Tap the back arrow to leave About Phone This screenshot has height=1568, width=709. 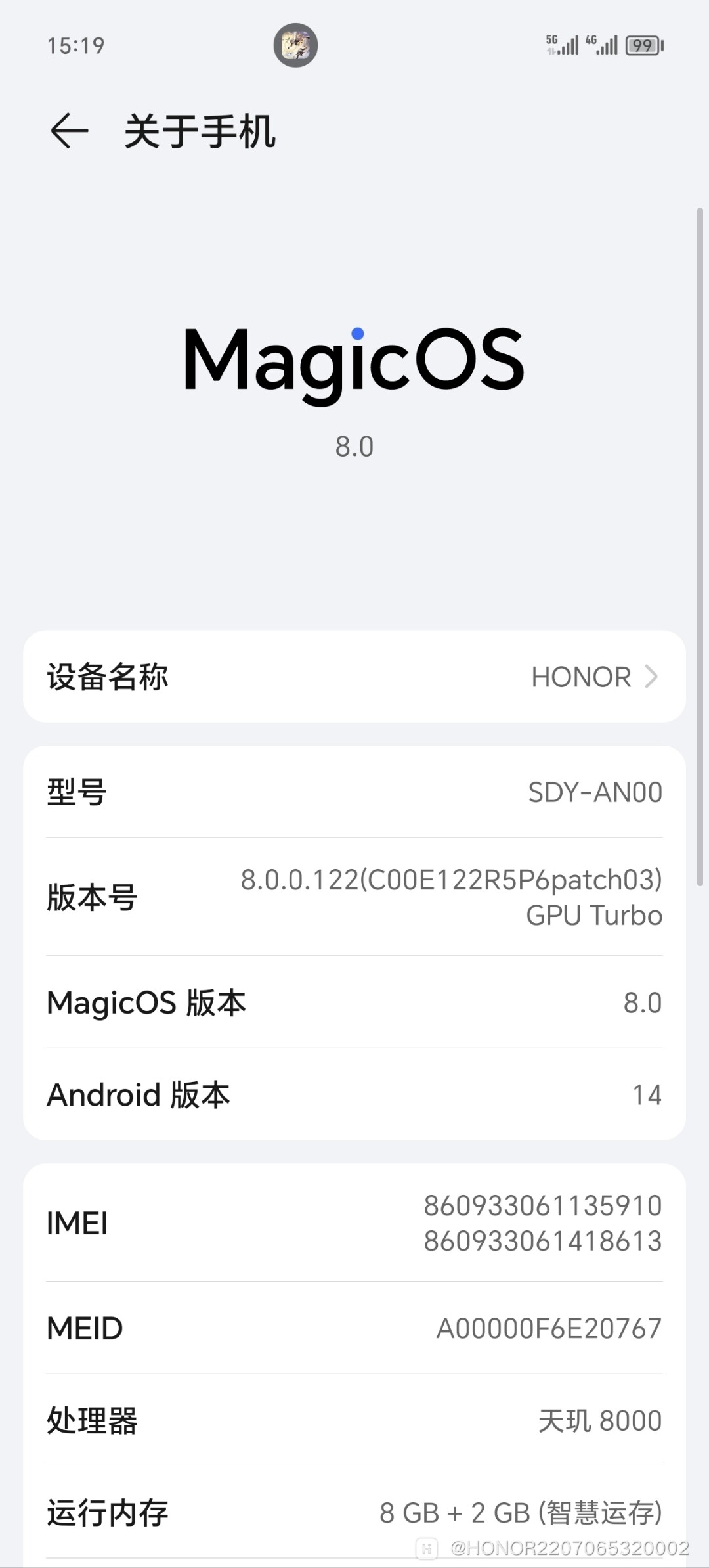70,131
